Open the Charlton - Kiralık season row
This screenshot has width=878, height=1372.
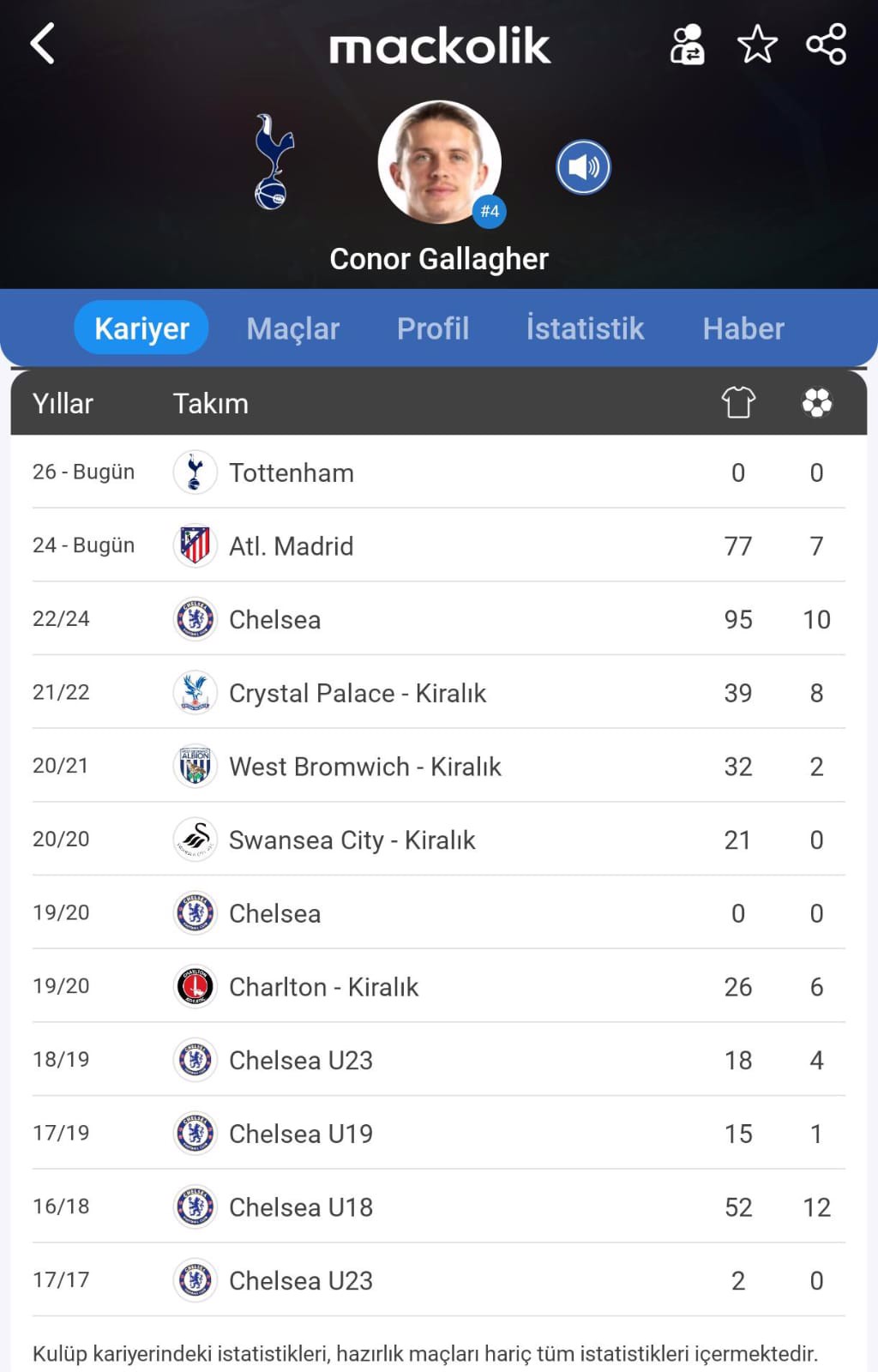tap(323, 986)
